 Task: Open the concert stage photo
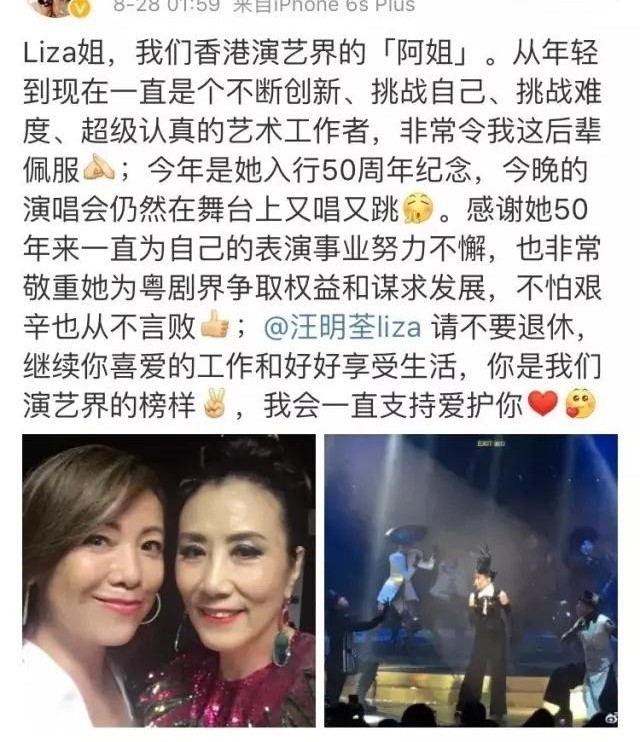470,580
